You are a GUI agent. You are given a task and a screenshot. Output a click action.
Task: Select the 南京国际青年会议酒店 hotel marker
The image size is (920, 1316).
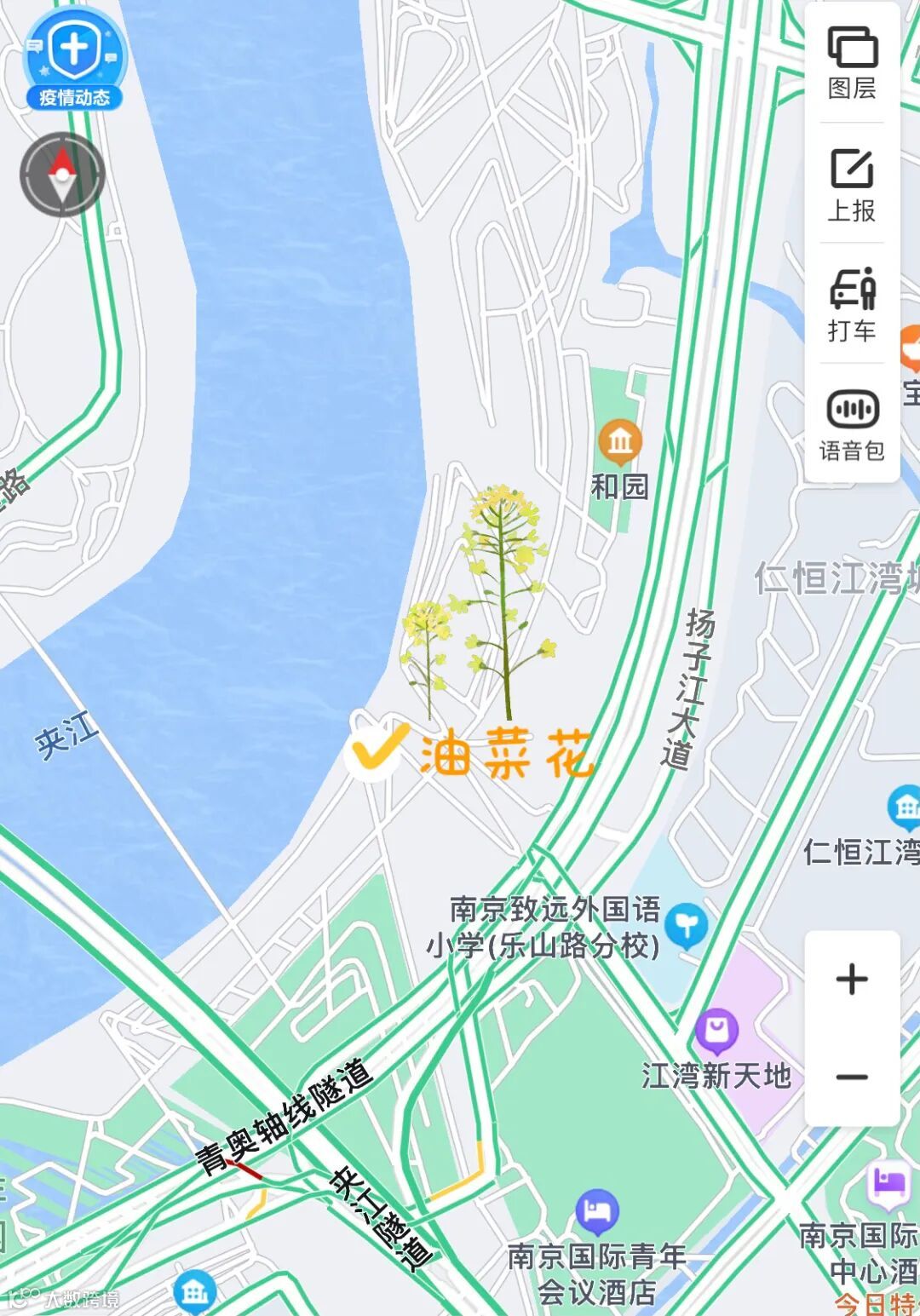597,1212
